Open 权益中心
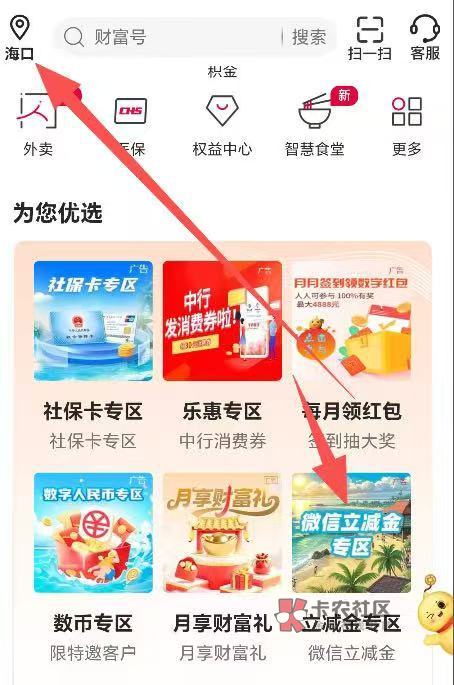The width and height of the screenshot is (454, 685). click(222, 125)
